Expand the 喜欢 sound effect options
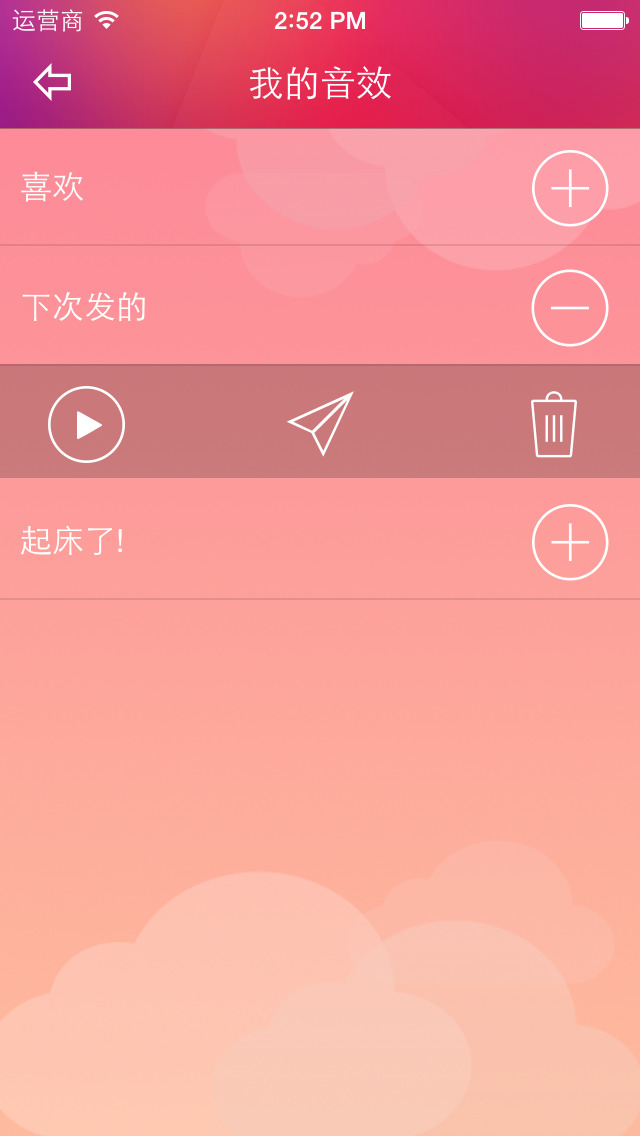Image resolution: width=640 pixels, height=1136 pixels. (569, 188)
